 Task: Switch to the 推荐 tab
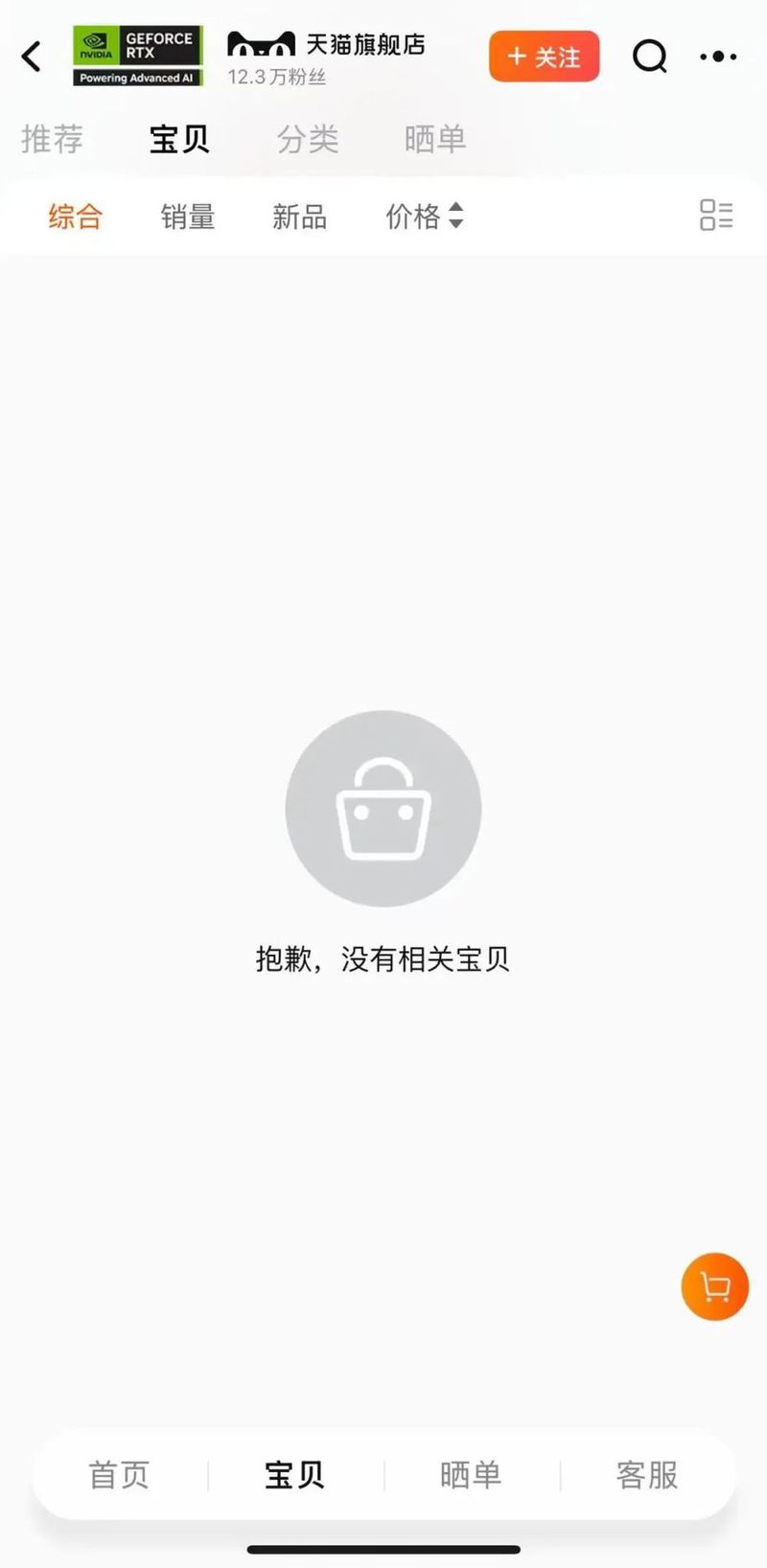point(52,140)
